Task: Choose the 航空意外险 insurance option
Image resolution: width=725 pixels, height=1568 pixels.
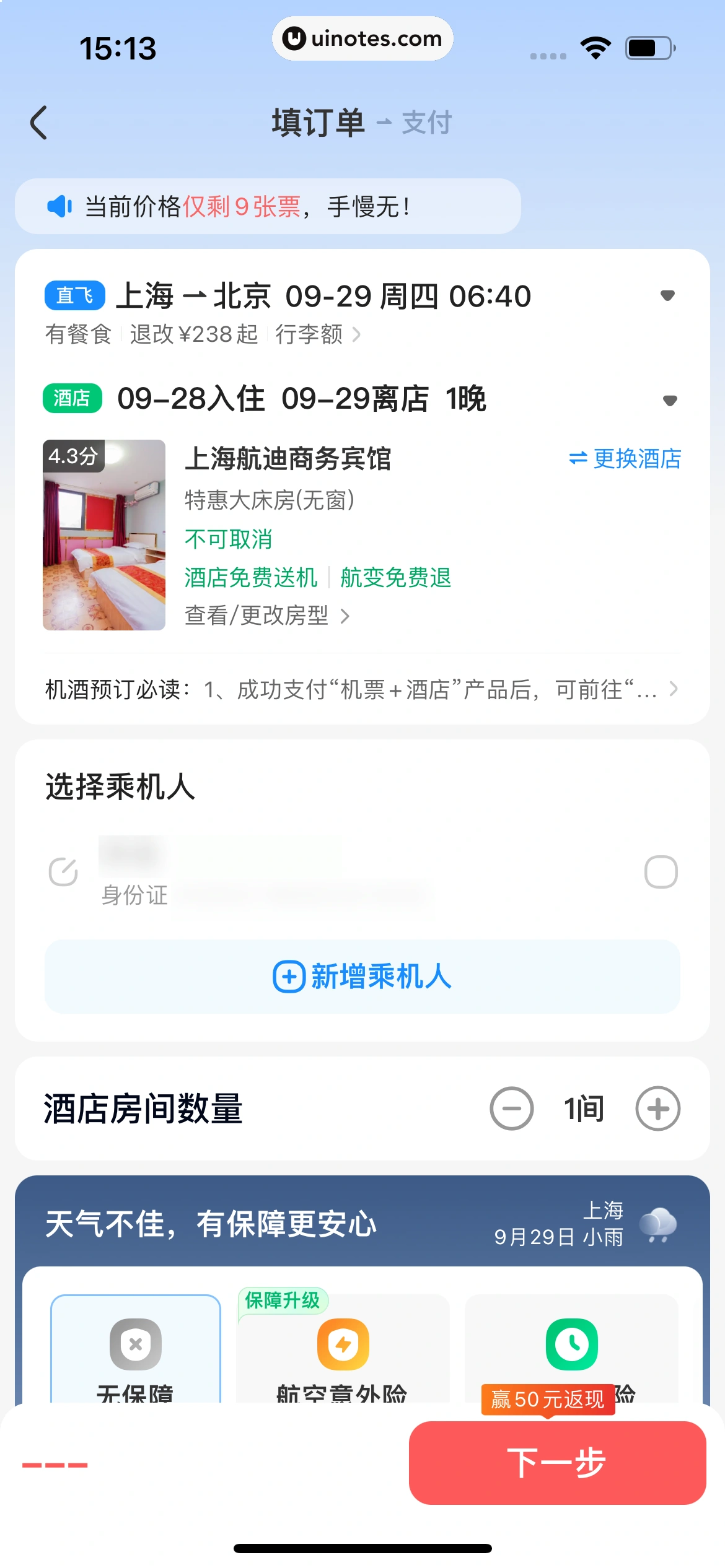Action: [343, 1350]
